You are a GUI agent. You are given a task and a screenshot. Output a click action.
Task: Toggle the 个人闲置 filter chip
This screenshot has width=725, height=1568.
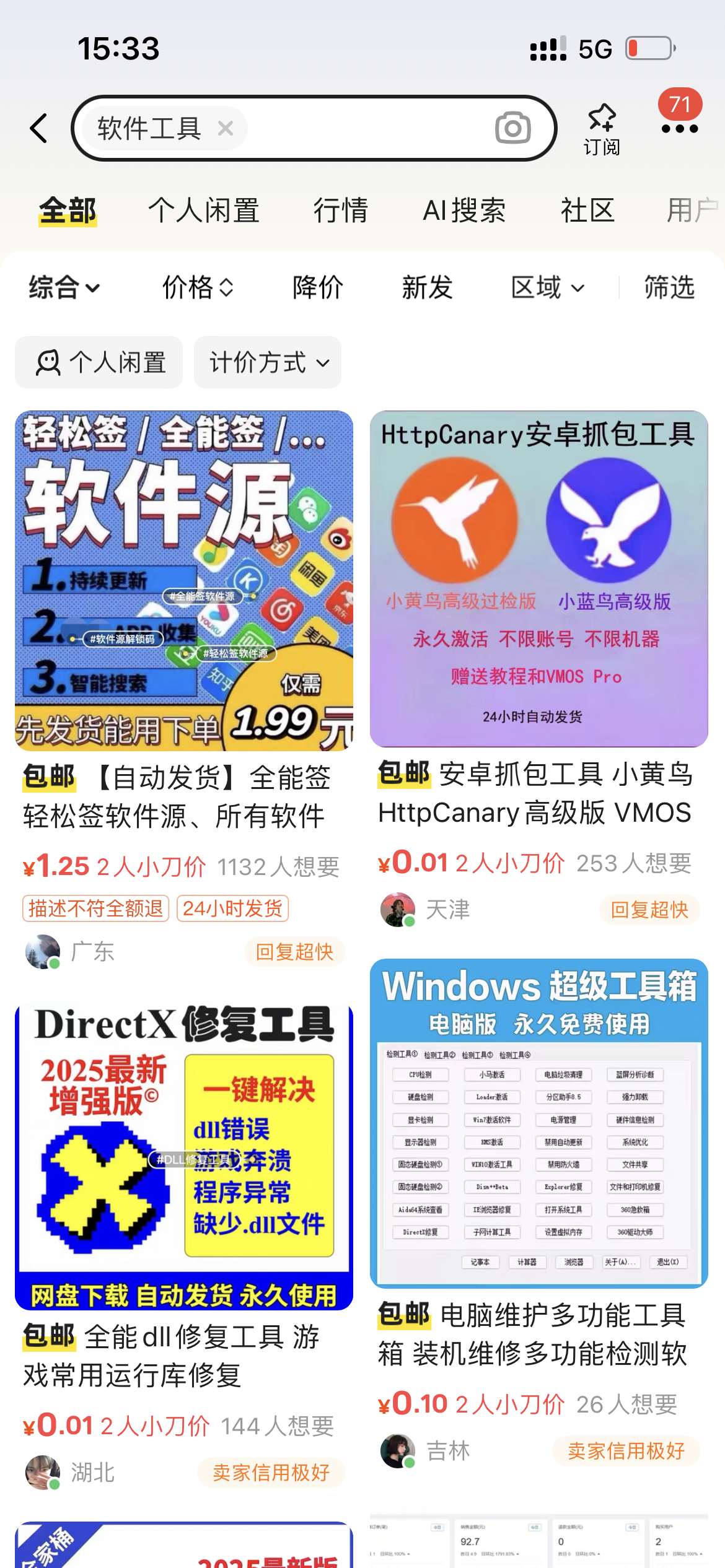tap(98, 363)
